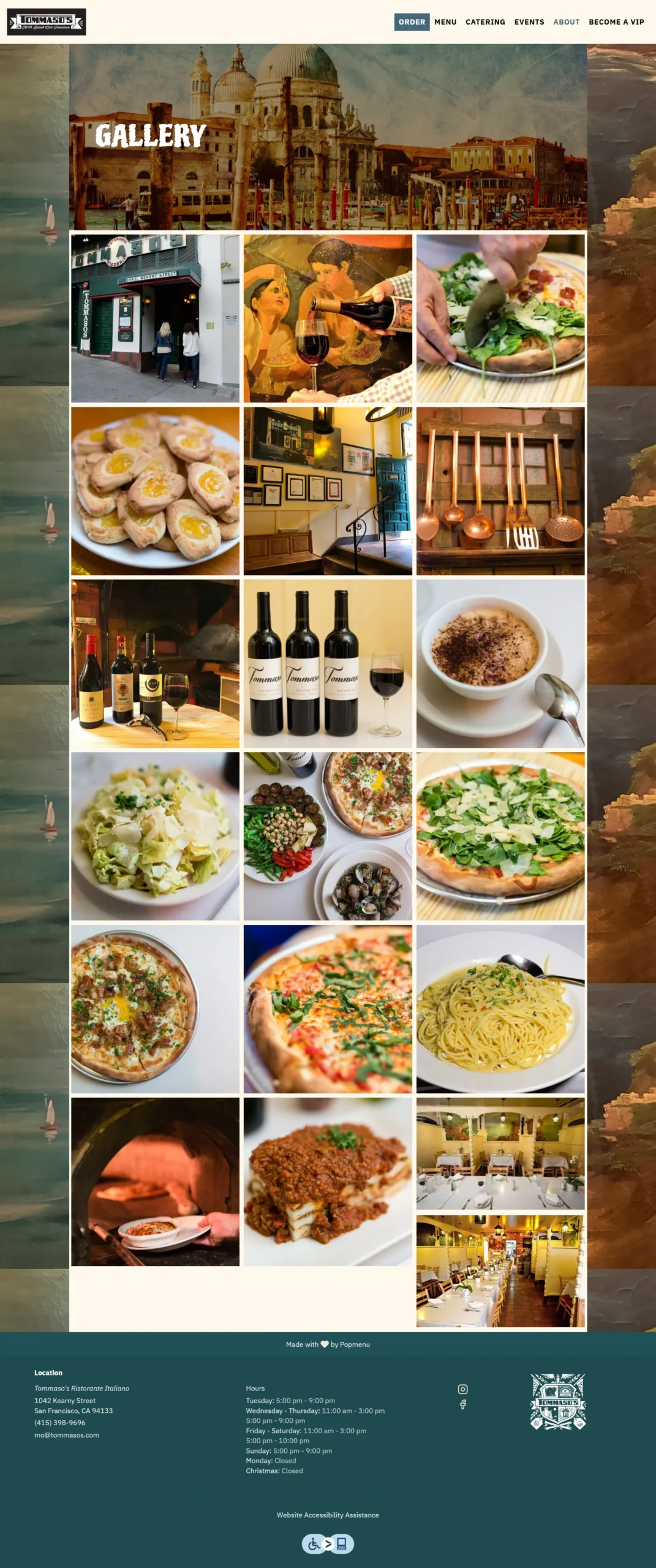The width and height of the screenshot is (656, 1568).
Task: Open the Website Accessibility Assistance button
Action: 328,1544
